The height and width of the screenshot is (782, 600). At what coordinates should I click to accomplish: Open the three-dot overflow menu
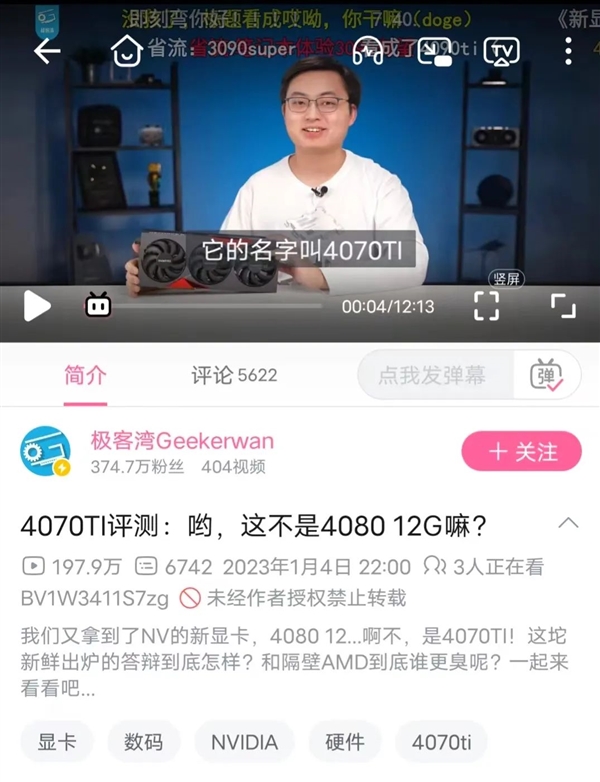[x=568, y=50]
